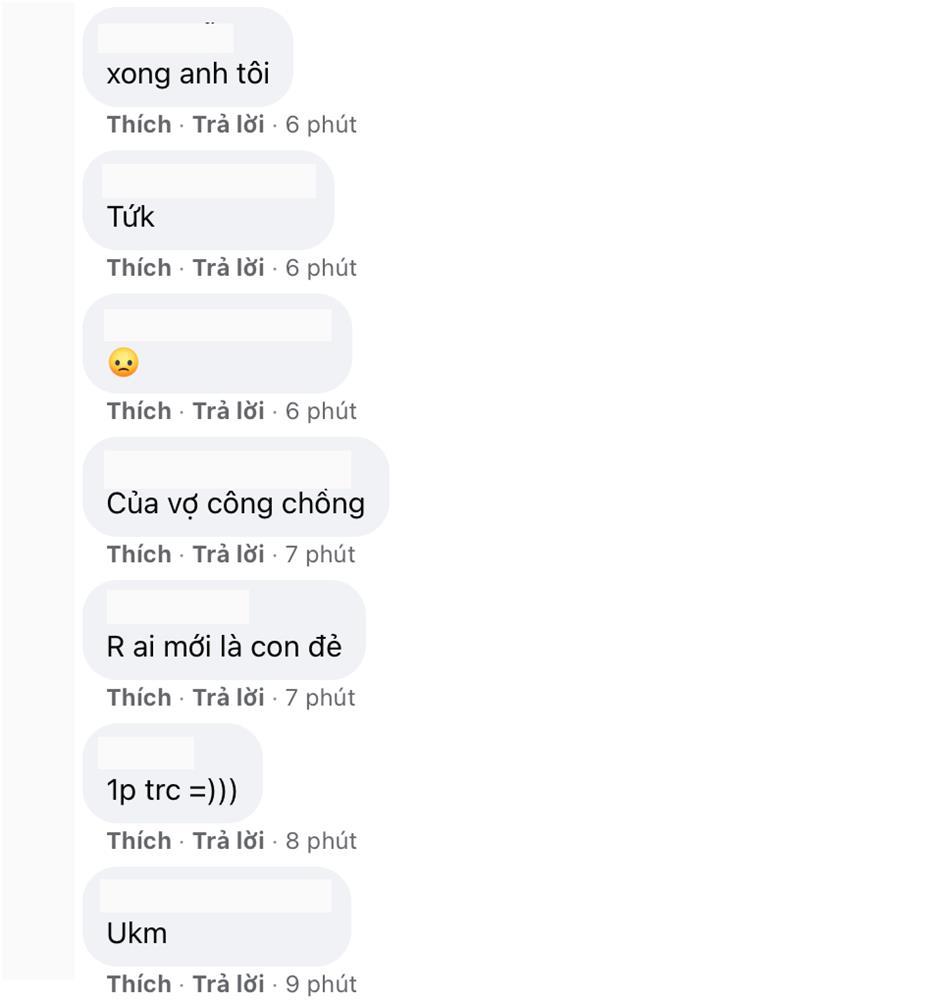Reply to the comment "1p trc =)))"
Image resolution: width=940 pixels, height=1000 pixels.
228,841
